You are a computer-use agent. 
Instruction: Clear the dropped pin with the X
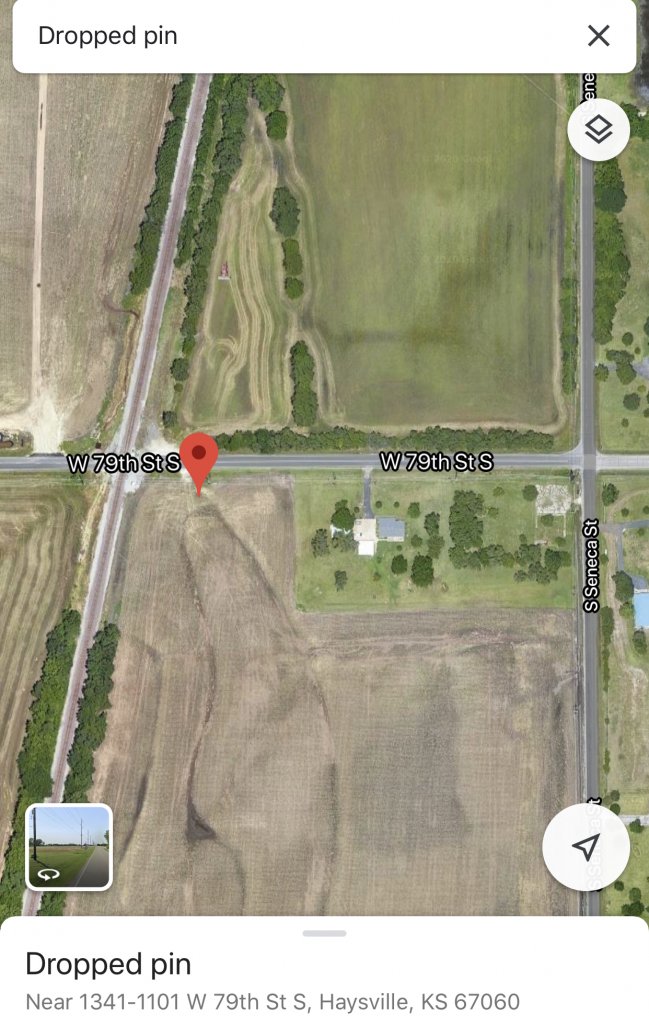click(x=598, y=36)
